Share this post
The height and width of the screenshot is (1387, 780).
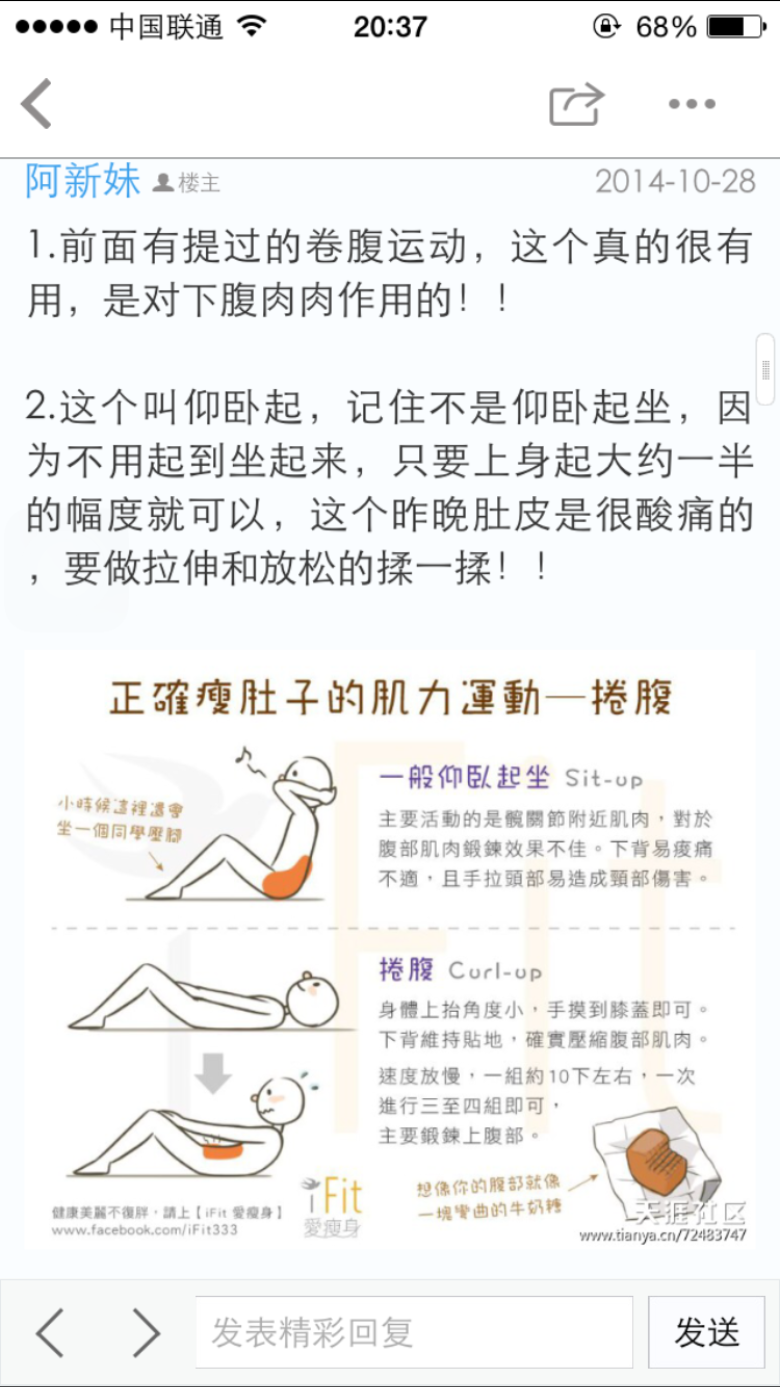point(577,104)
